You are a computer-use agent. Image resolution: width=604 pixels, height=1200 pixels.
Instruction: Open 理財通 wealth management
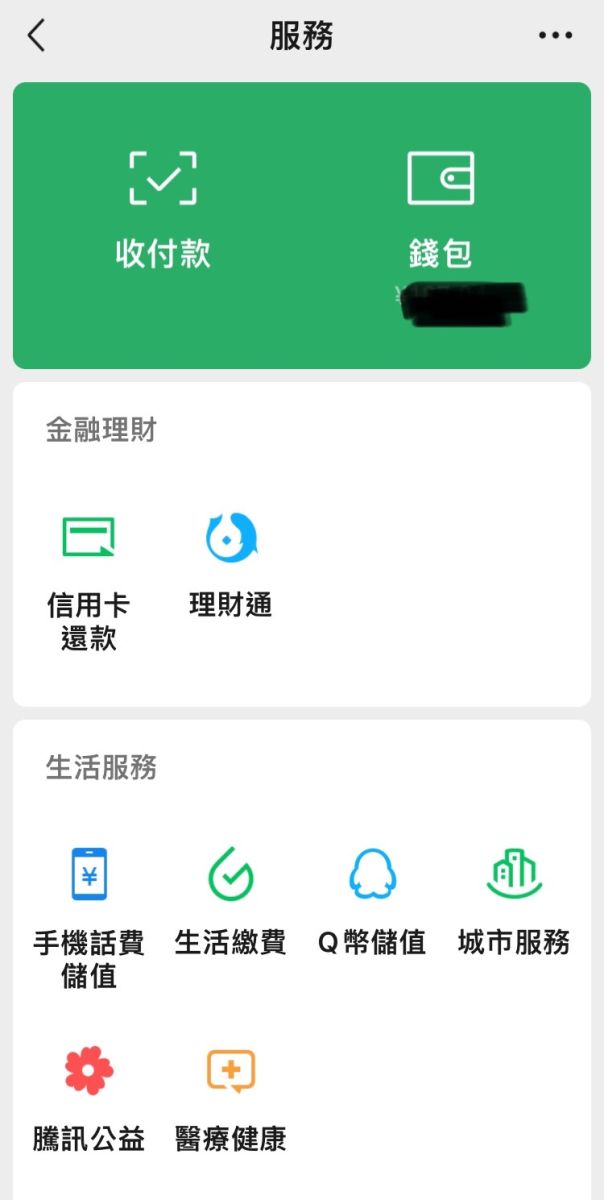point(231,565)
